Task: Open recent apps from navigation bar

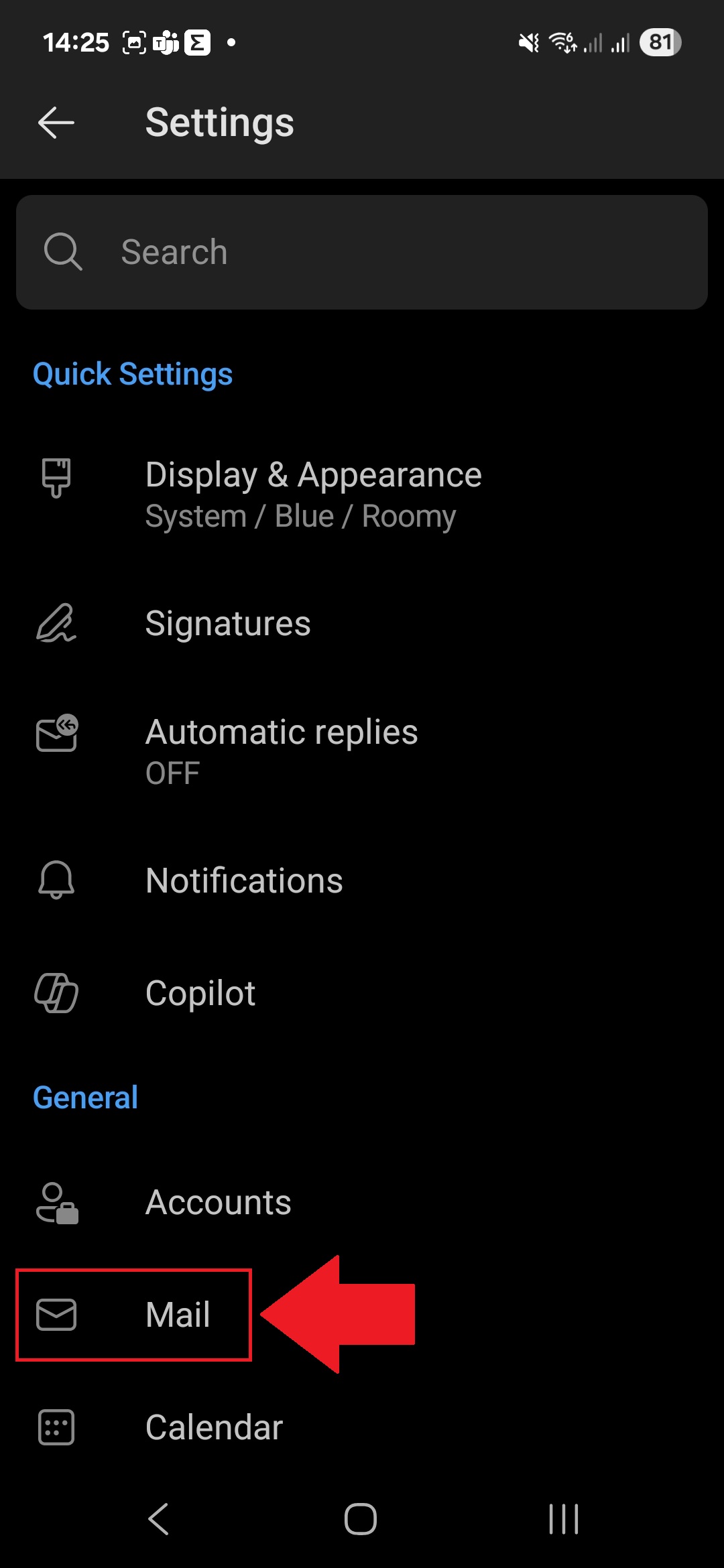Action: point(564,1518)
